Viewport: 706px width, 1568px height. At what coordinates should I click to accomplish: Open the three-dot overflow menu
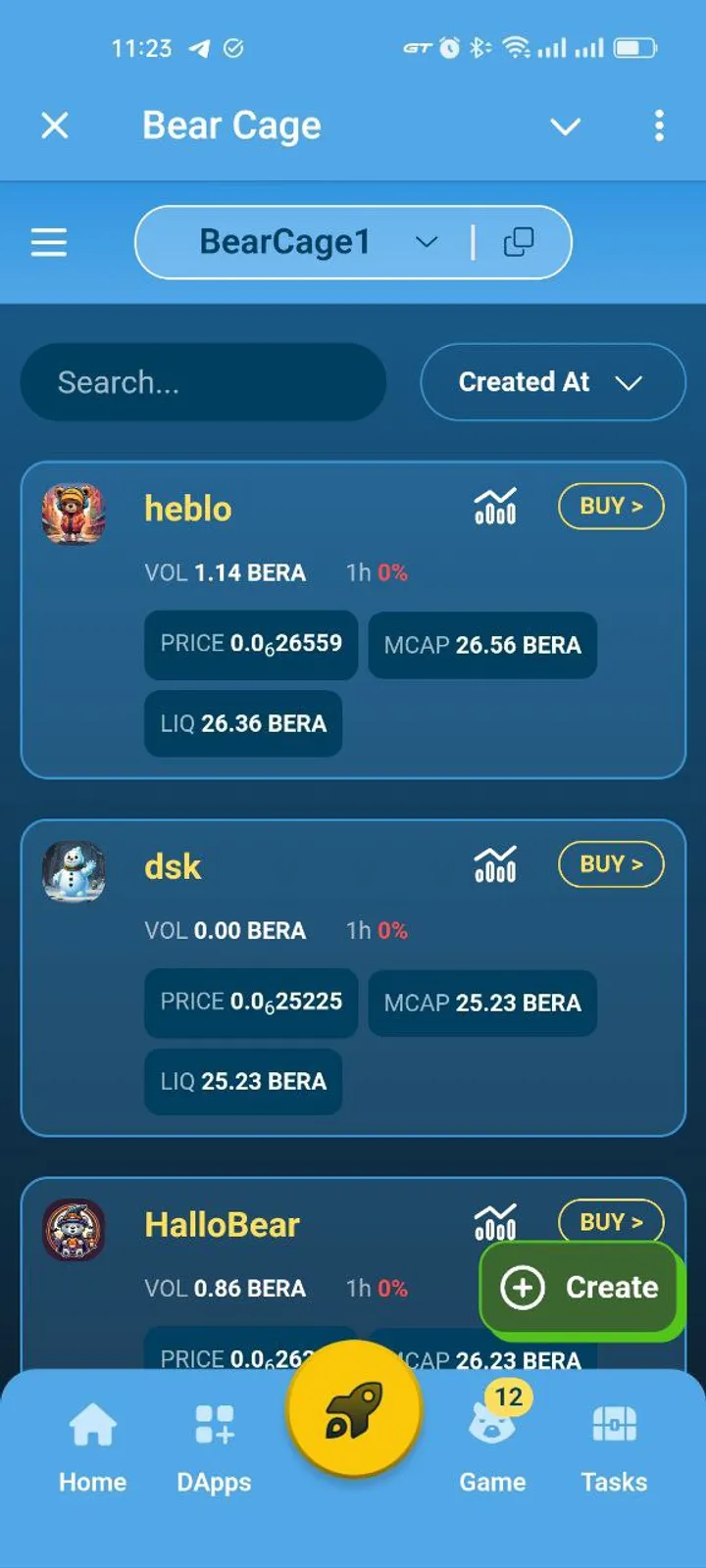click(659, 125)
